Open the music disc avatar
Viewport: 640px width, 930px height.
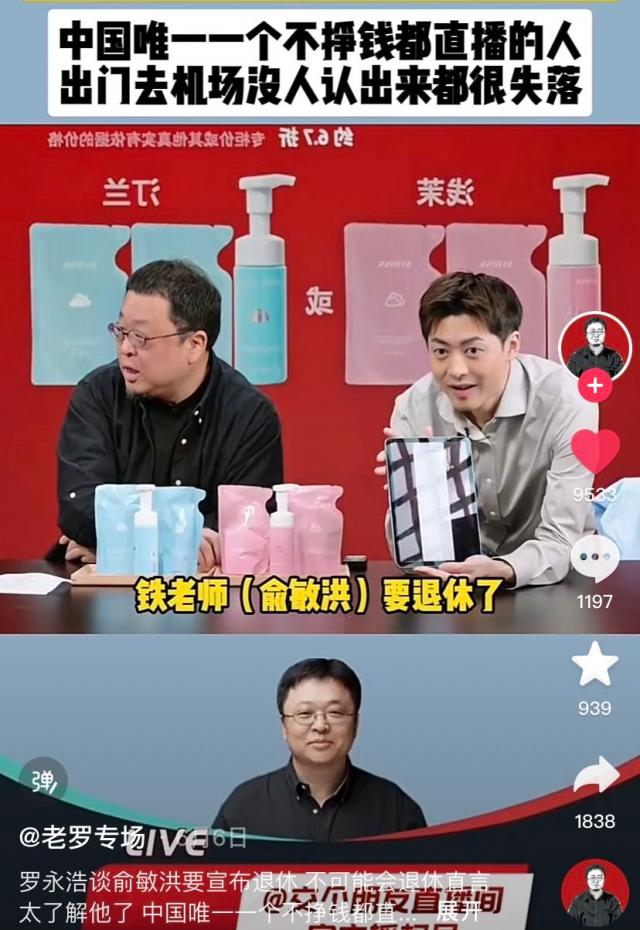click(595, 892)
